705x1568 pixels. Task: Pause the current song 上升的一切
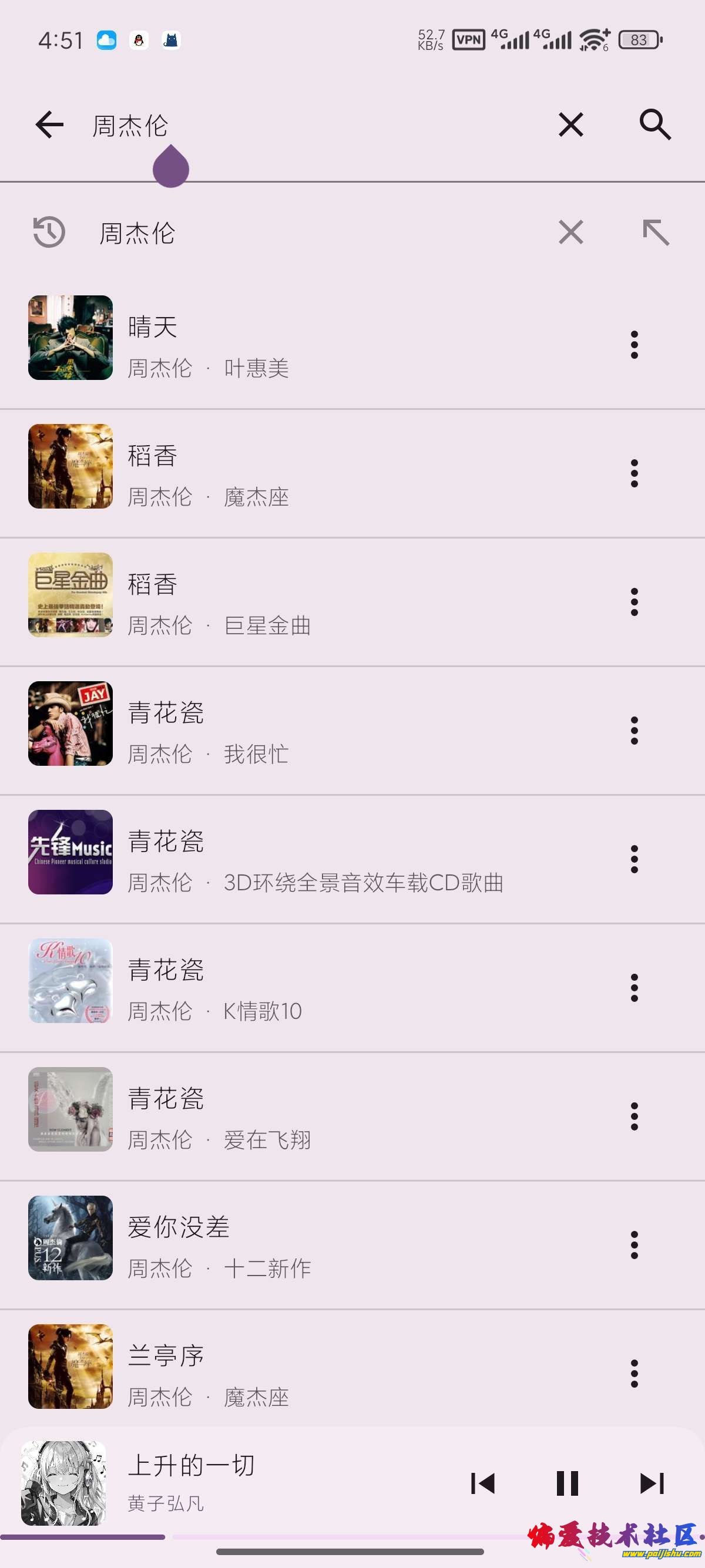click(x=567, y=1483)
